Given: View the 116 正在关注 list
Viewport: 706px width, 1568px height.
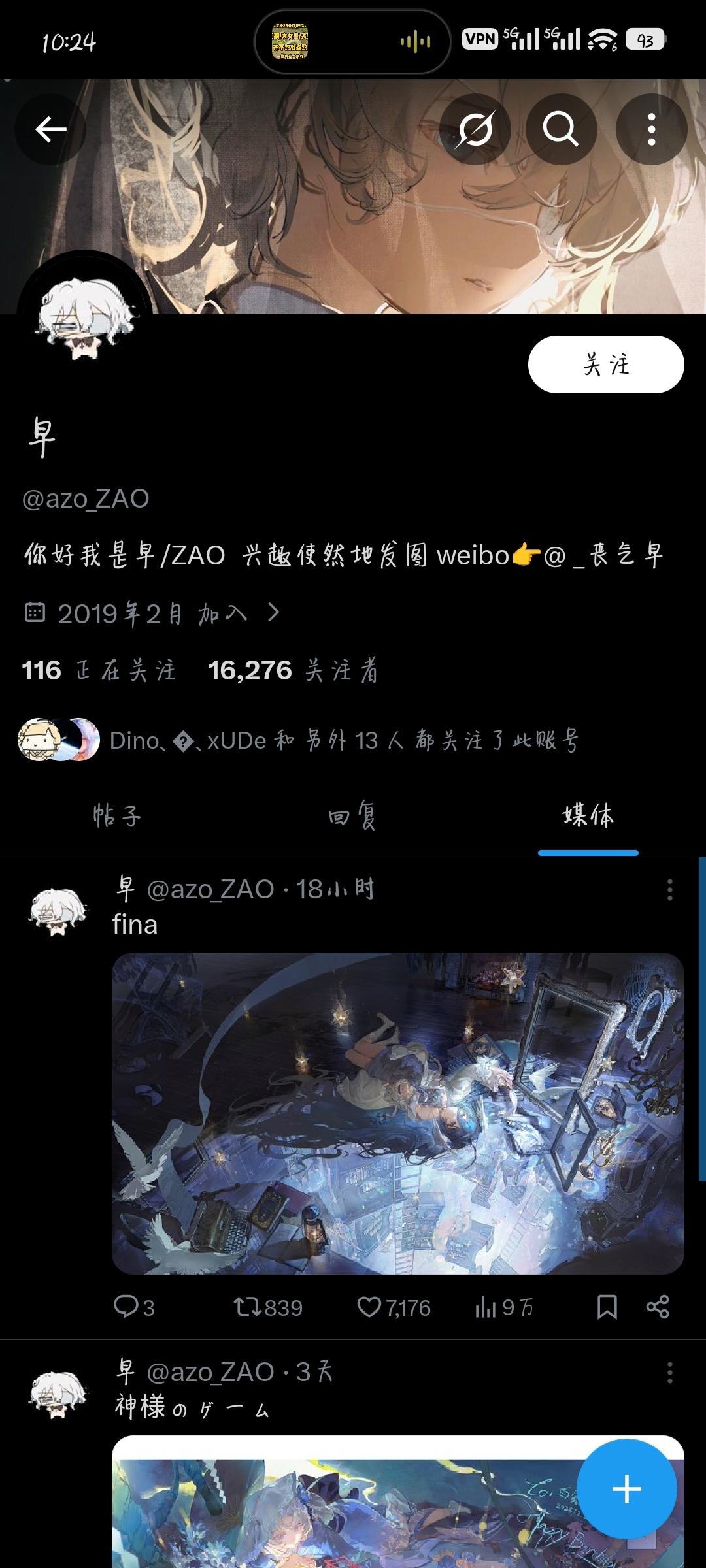Looking at the screenshot, I should pyautogui.click(x=99, y=670).
